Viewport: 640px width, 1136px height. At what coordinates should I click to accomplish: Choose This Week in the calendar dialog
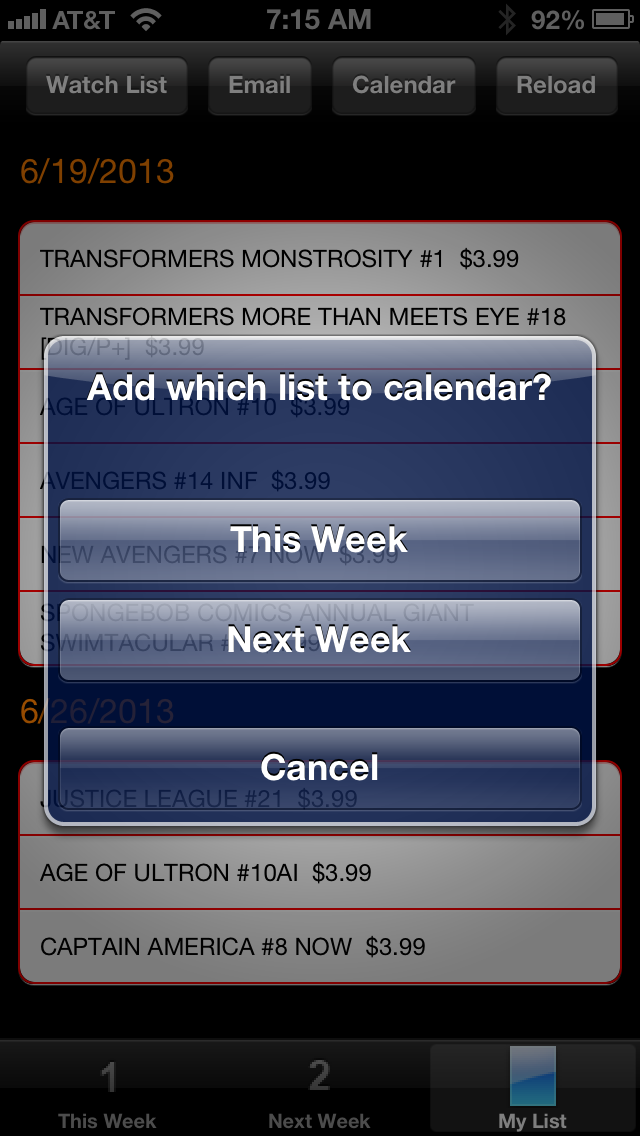320,540
